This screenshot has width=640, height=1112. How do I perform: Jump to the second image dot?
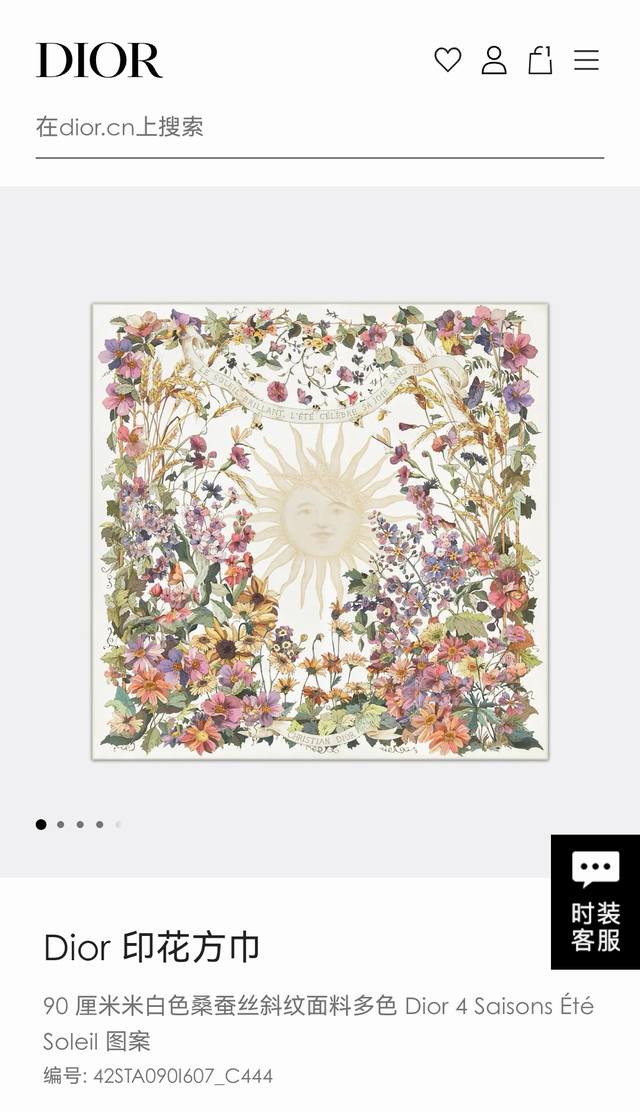point(61,825)
